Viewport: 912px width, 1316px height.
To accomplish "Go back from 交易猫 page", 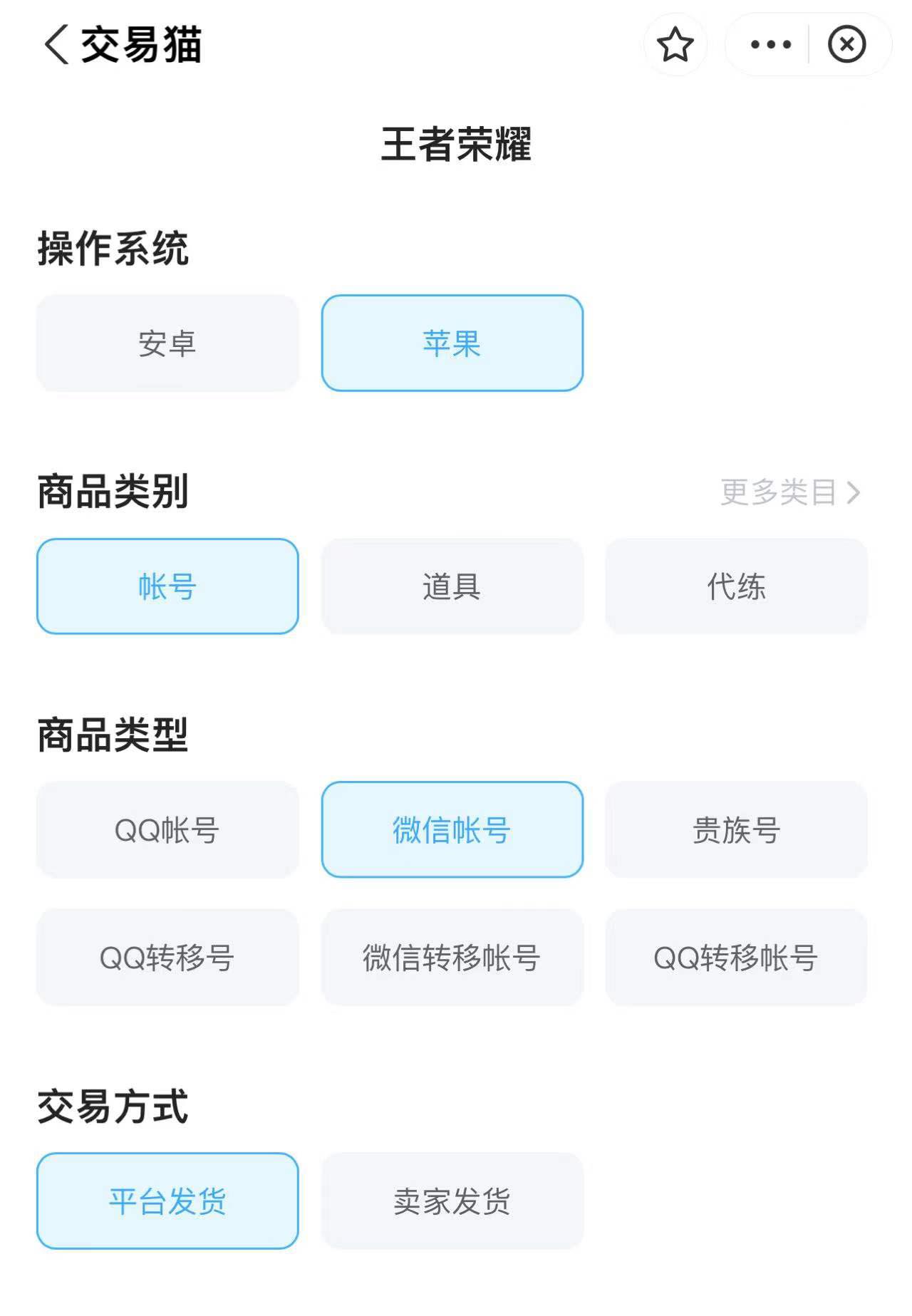I will 57,44.
